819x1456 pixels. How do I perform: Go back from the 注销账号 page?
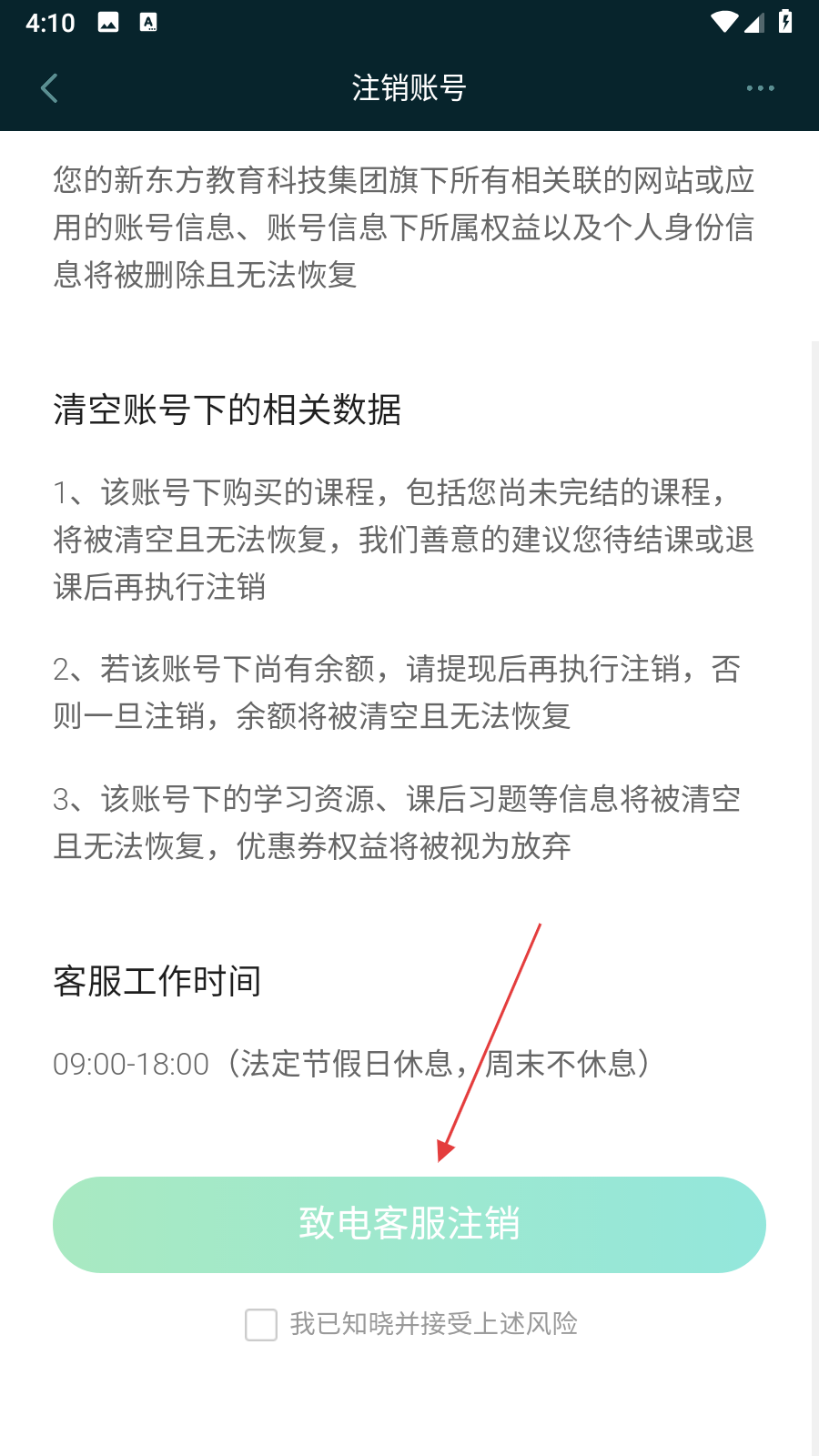pos(50,88)
